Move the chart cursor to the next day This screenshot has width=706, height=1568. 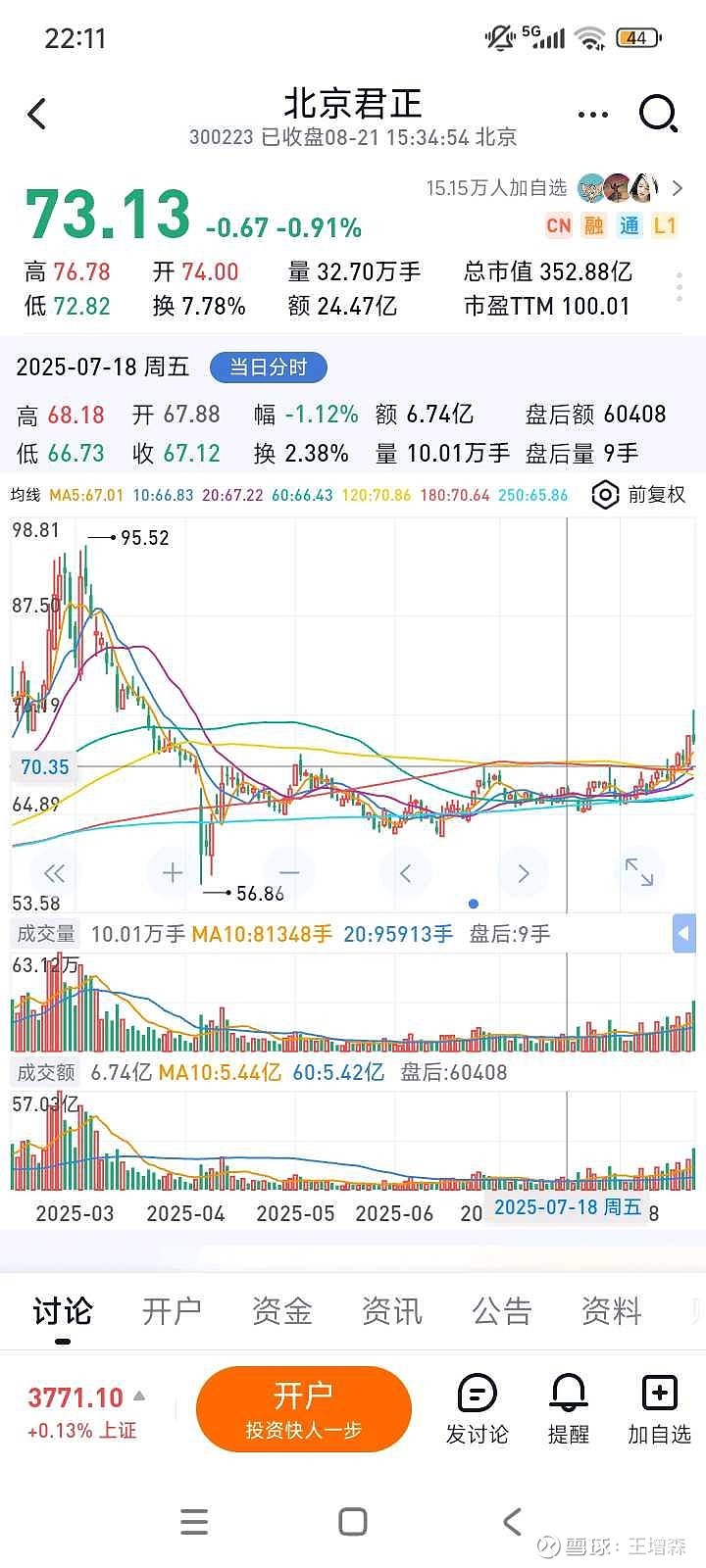click(x=523, y=872)
